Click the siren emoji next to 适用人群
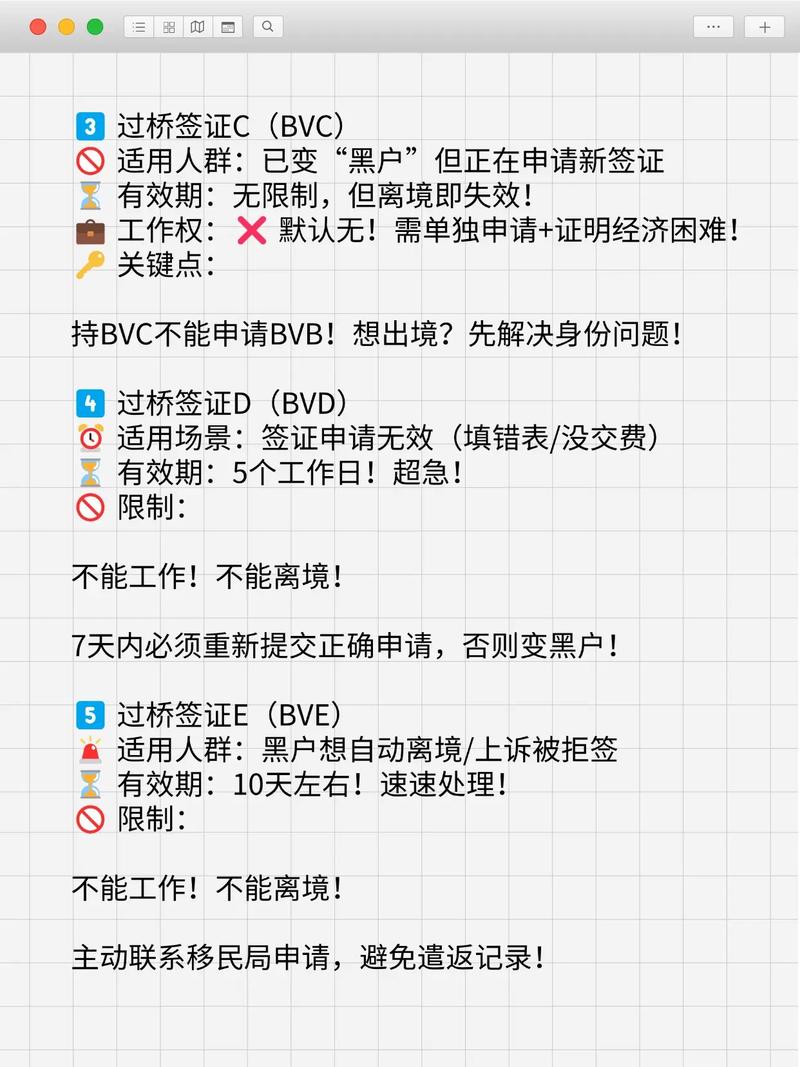The height and width of the screenshot is (1067, 800). point(91,750)
